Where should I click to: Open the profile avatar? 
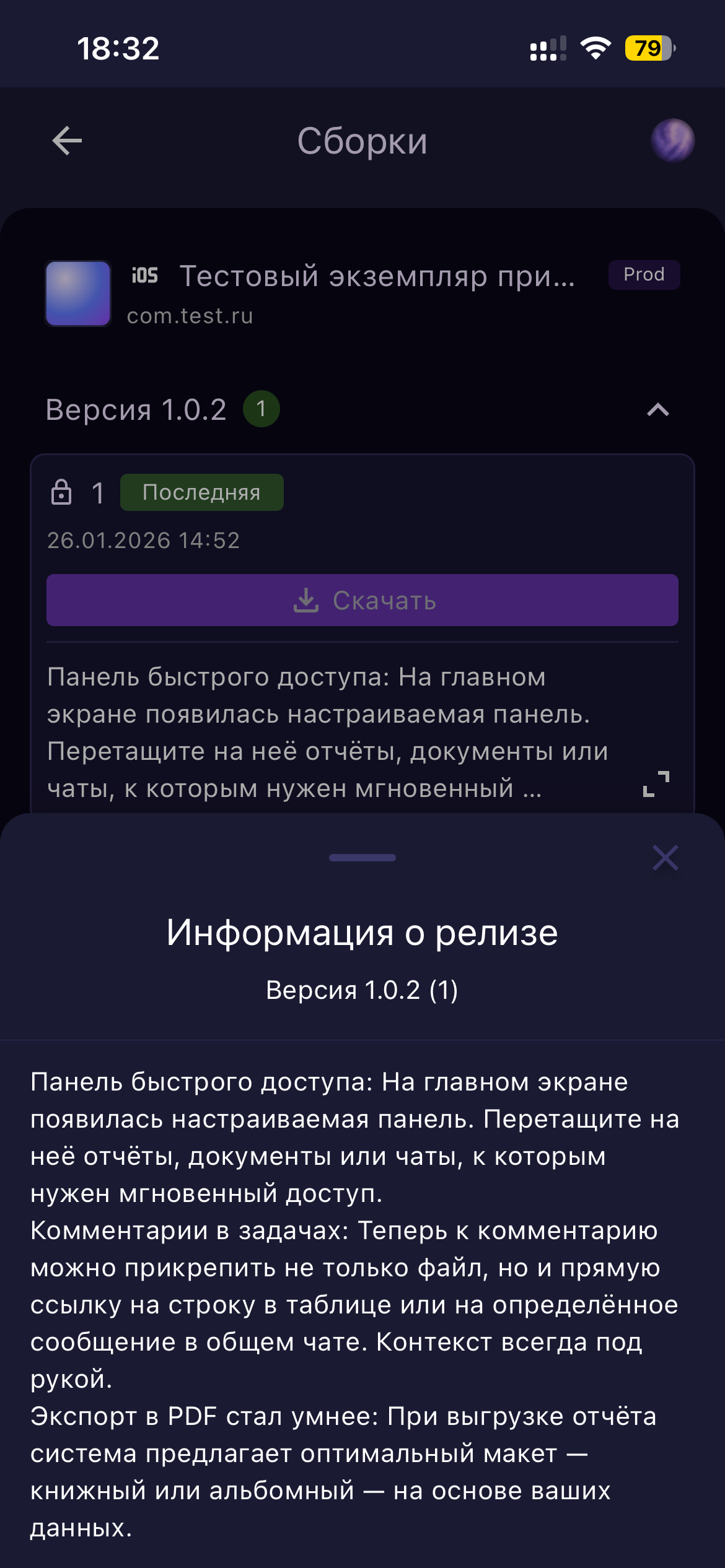pyautogui.click(x=672, y=141)
